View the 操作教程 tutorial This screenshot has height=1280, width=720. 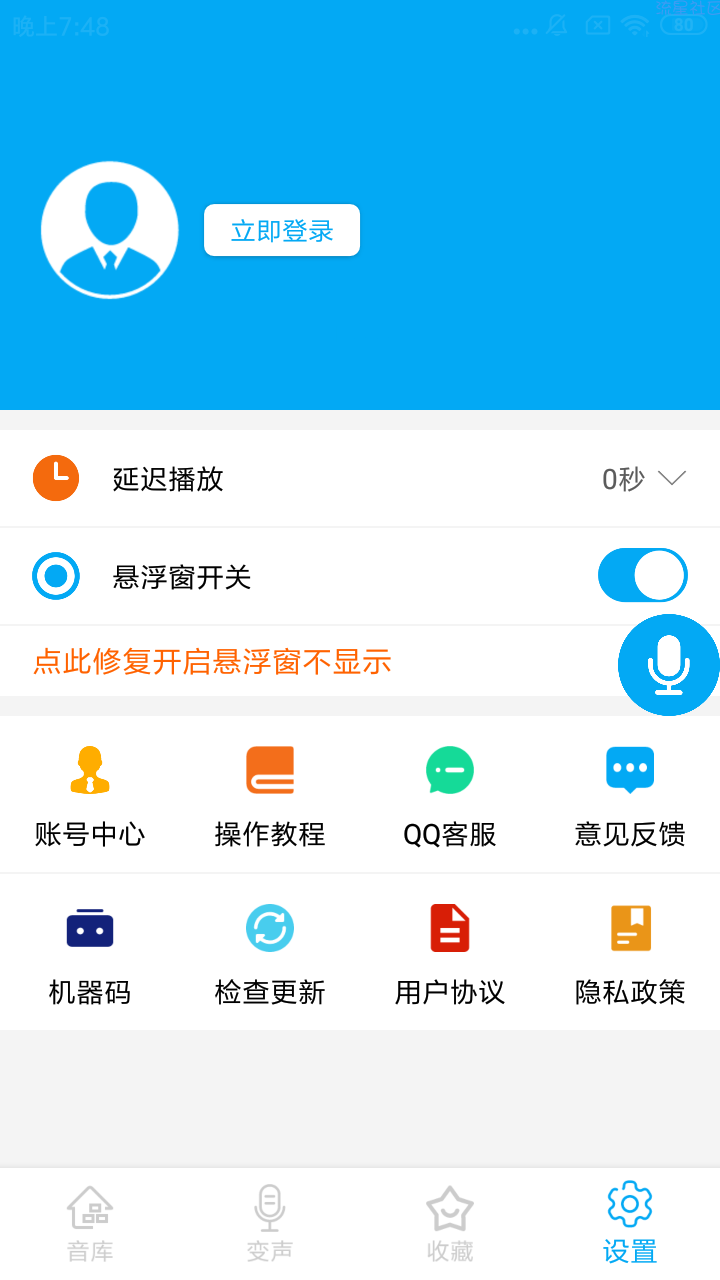pyautogui.click(x=270, y=795)
